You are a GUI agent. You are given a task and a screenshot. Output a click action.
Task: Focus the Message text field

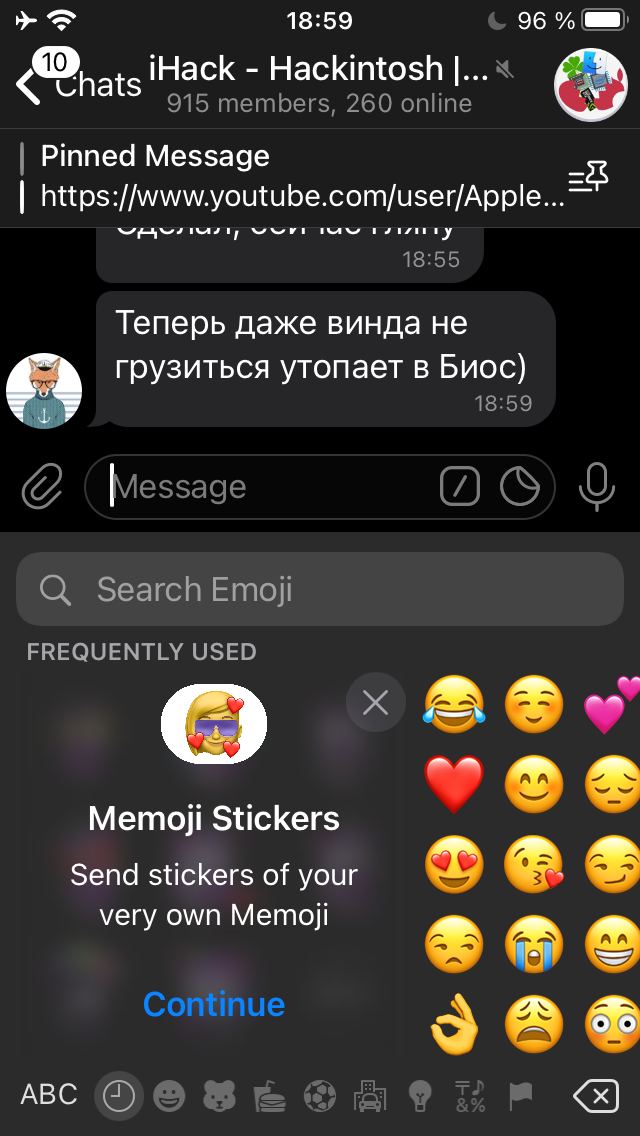point(270,487)
